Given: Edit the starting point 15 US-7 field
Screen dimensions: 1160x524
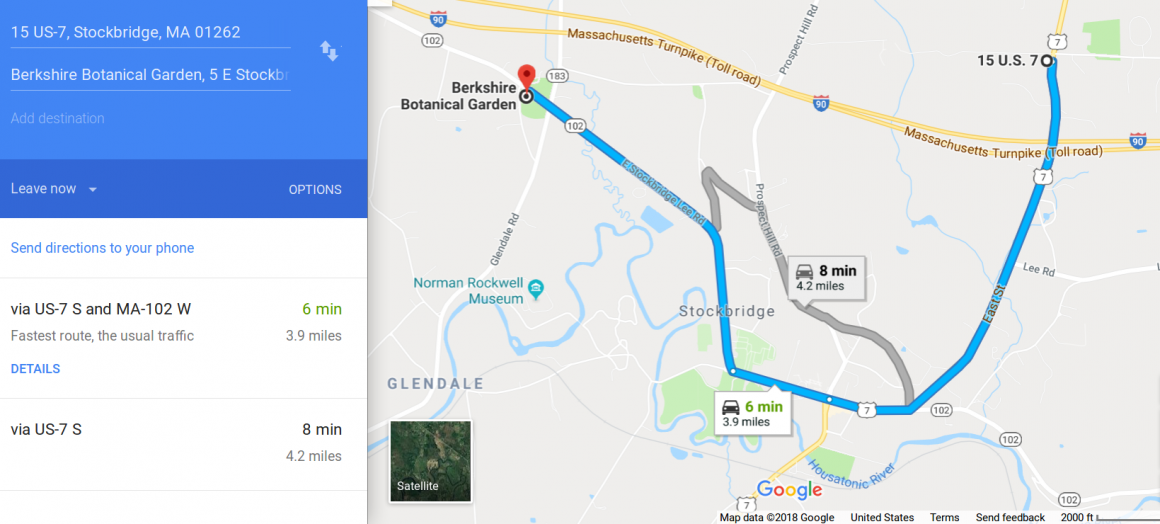Looking at the screenshot, I should coord(150,32).
